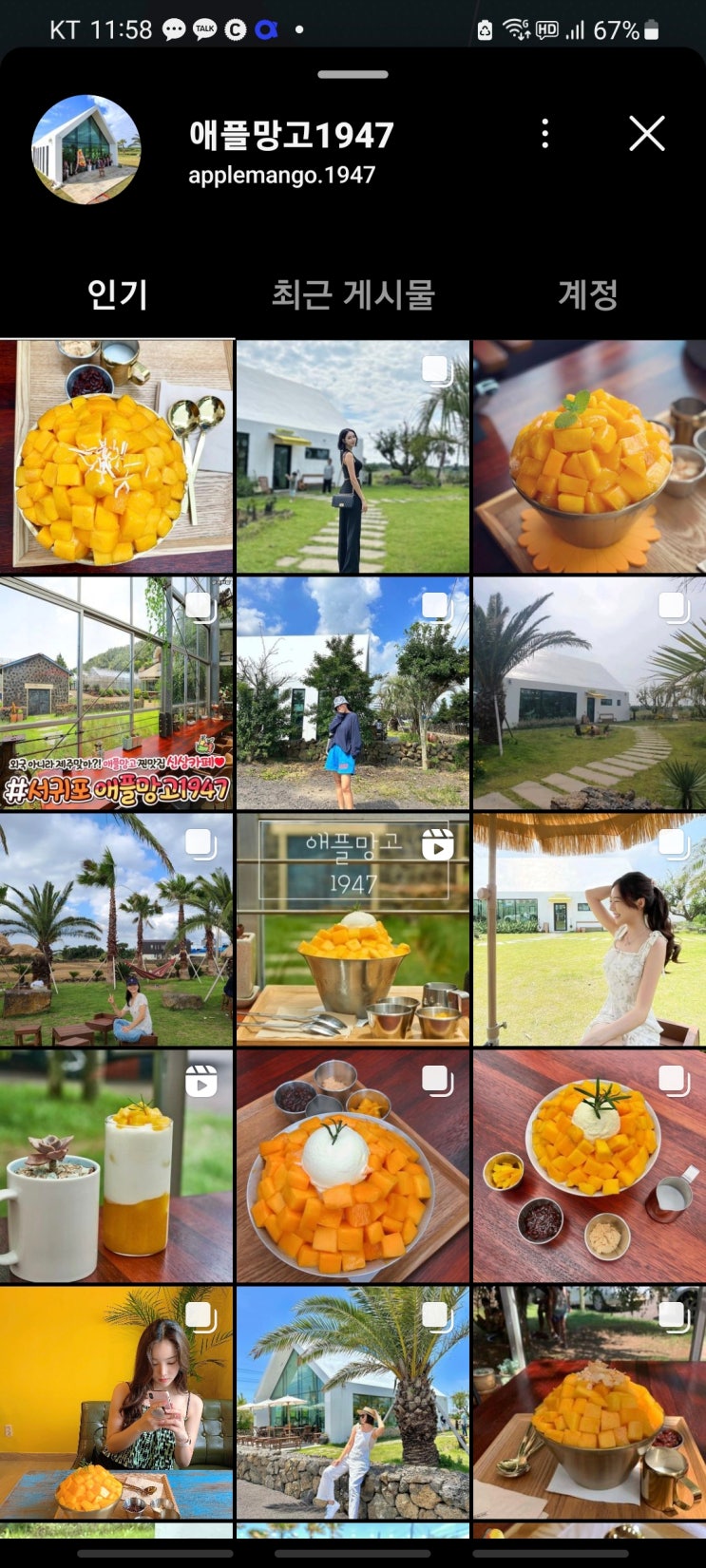
Task: Open the mango bingsu on orange coaster post
Action: pos(589,457)
